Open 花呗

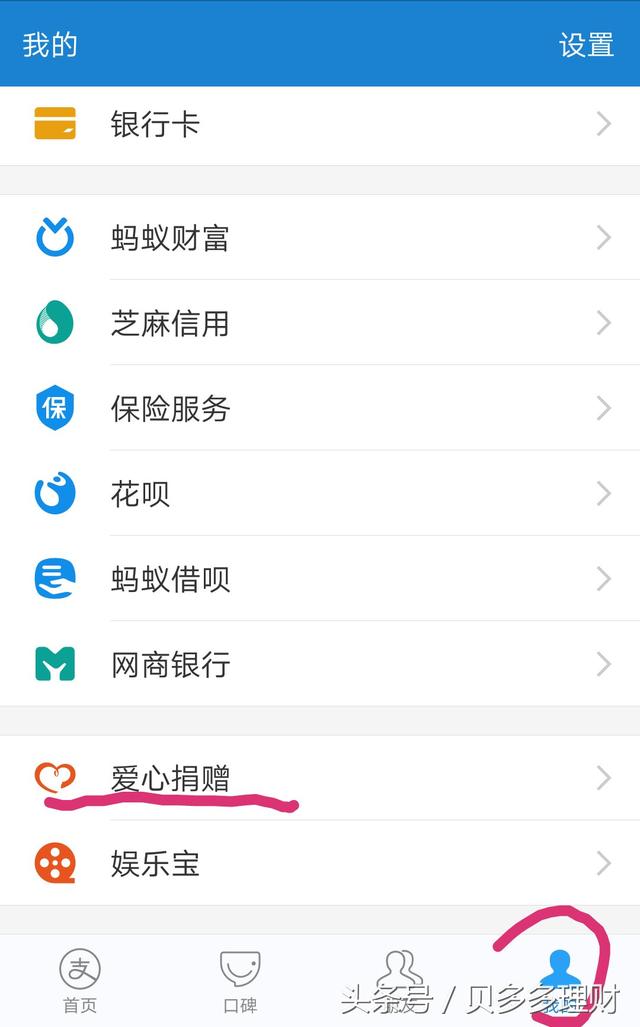[x=320, y=493]
